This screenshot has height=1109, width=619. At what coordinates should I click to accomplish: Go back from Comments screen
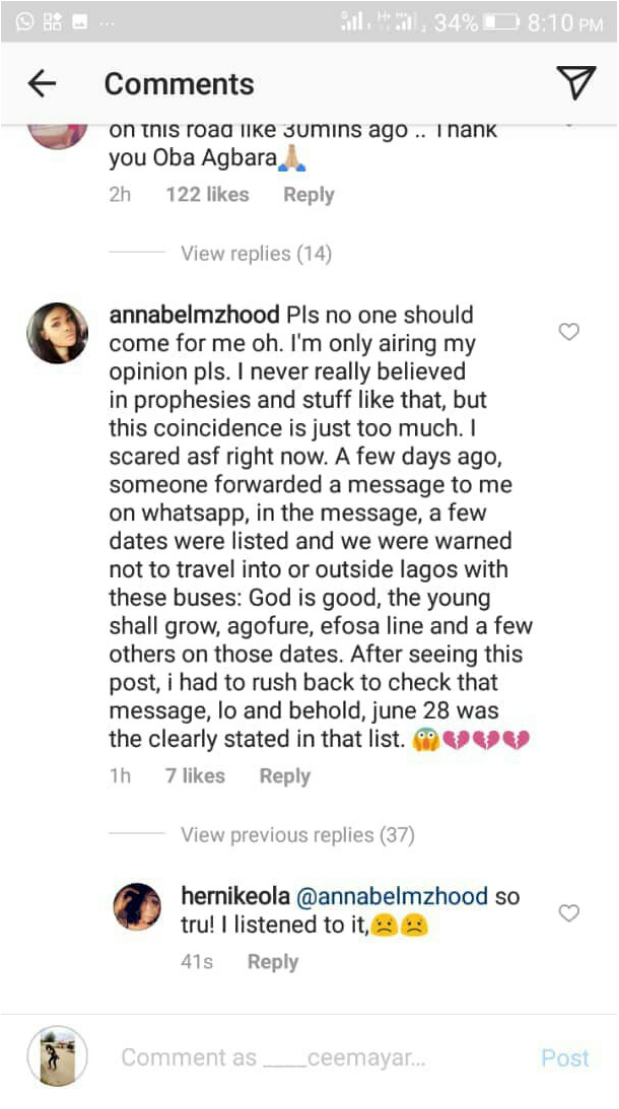pyautogui.click(x=42, y=84)
